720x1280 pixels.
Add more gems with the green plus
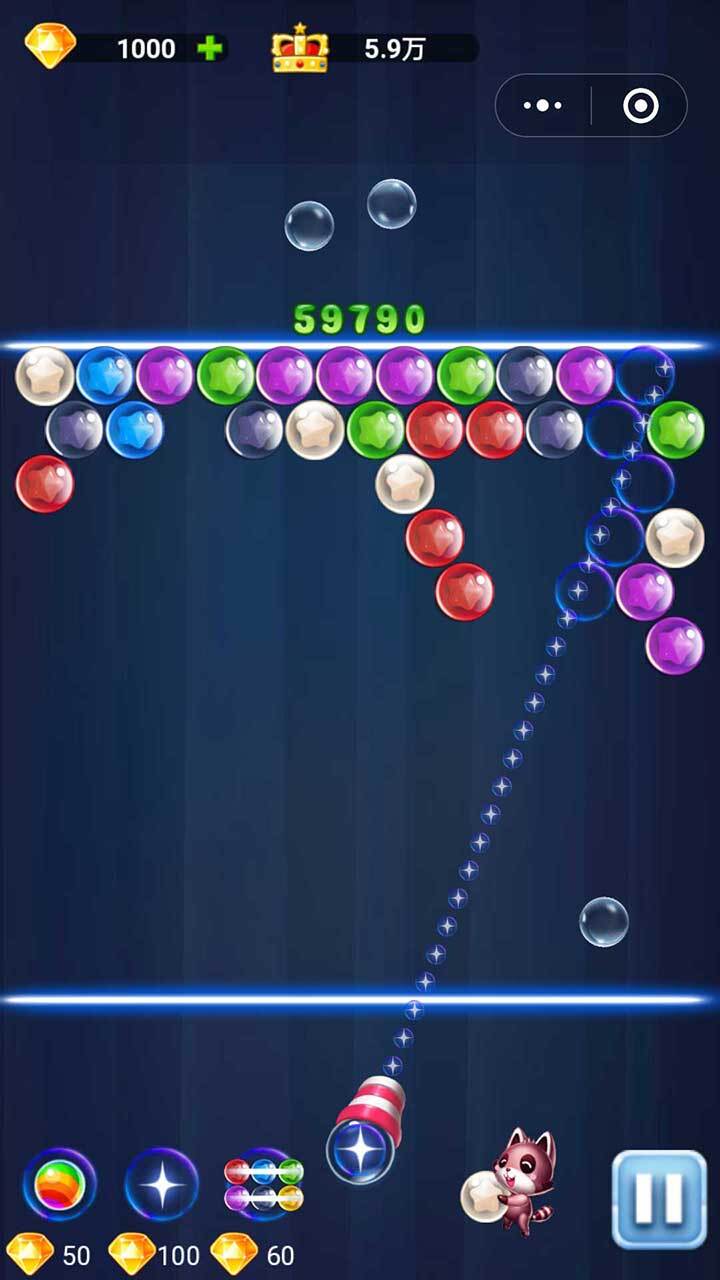click(x=210, y=48)
